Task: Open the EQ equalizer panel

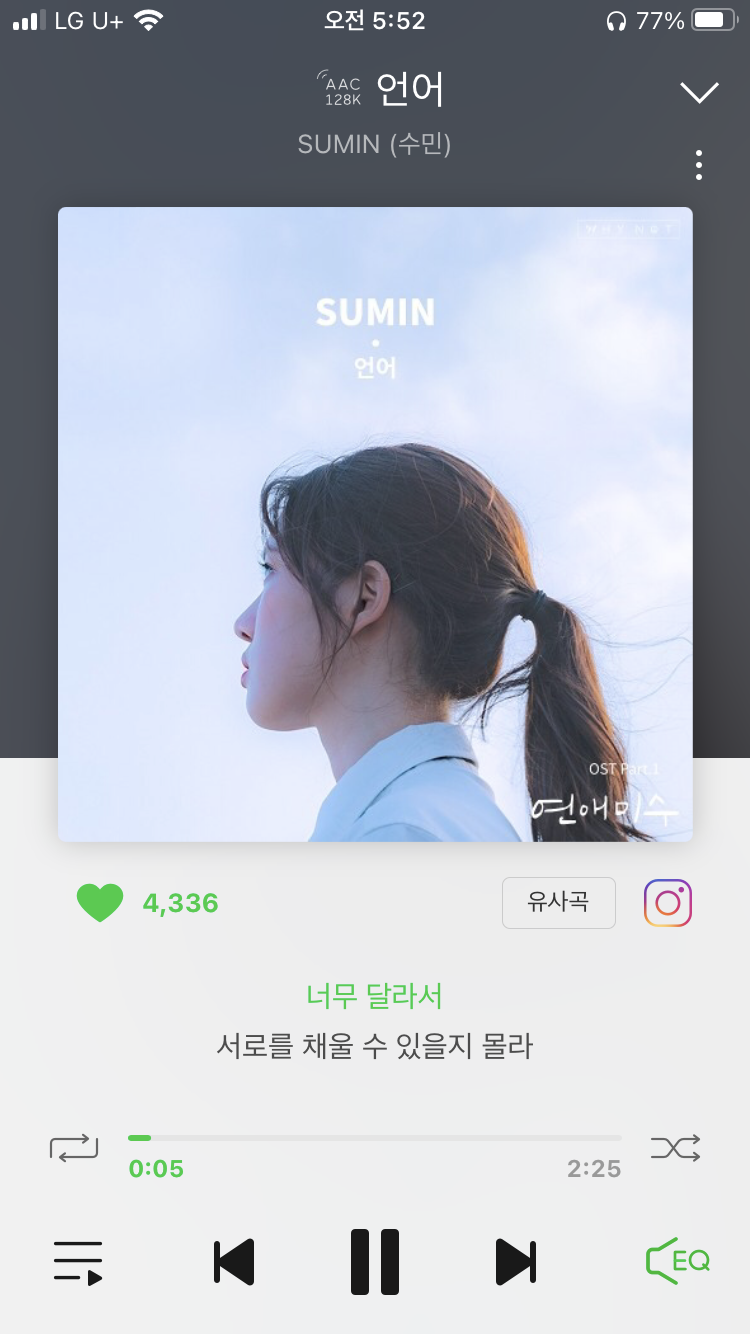Action: pyautogui.click(x=679, y=1262)
